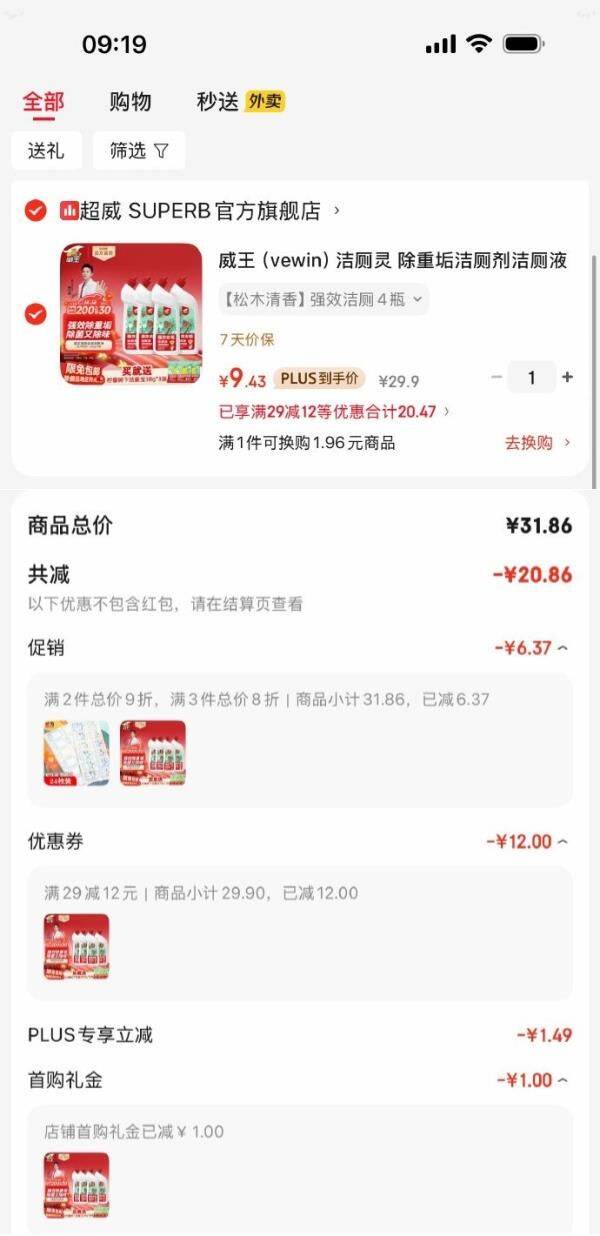Viewport: 600px width, 1236px height.
Task: Open the quantity field showing 1
Action: coord(531,377)
